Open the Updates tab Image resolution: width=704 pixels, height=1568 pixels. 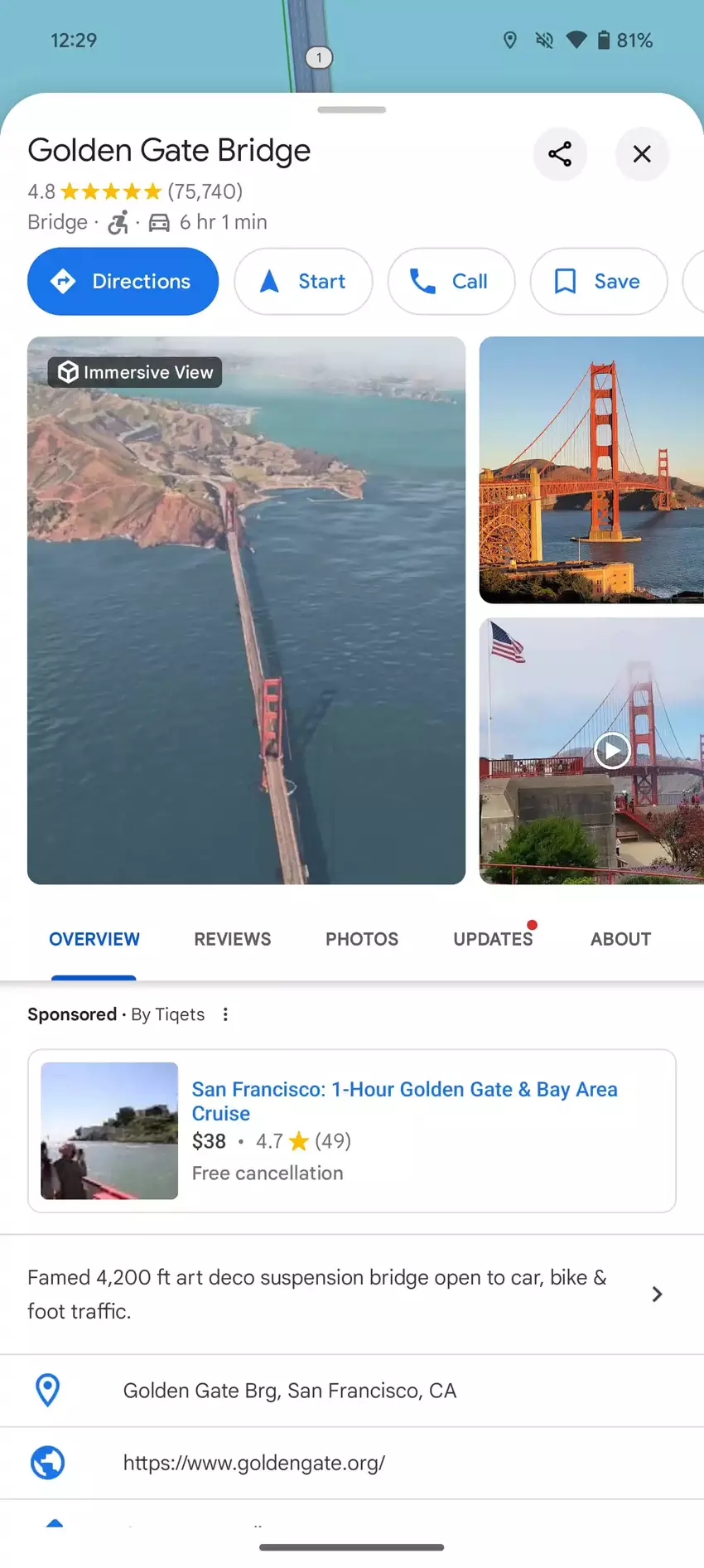493,939
